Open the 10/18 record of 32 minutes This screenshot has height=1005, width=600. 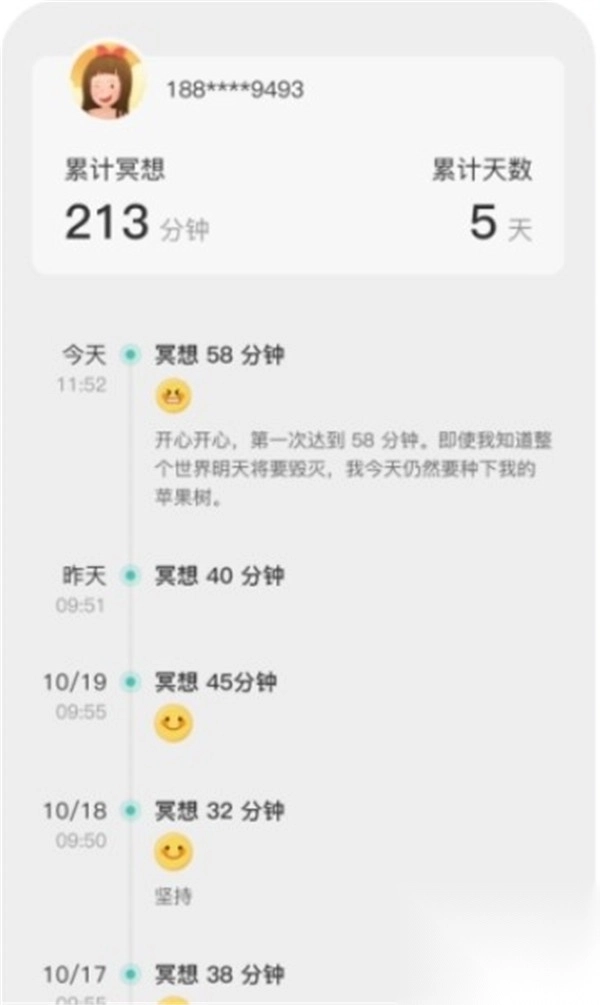(220, 810)
